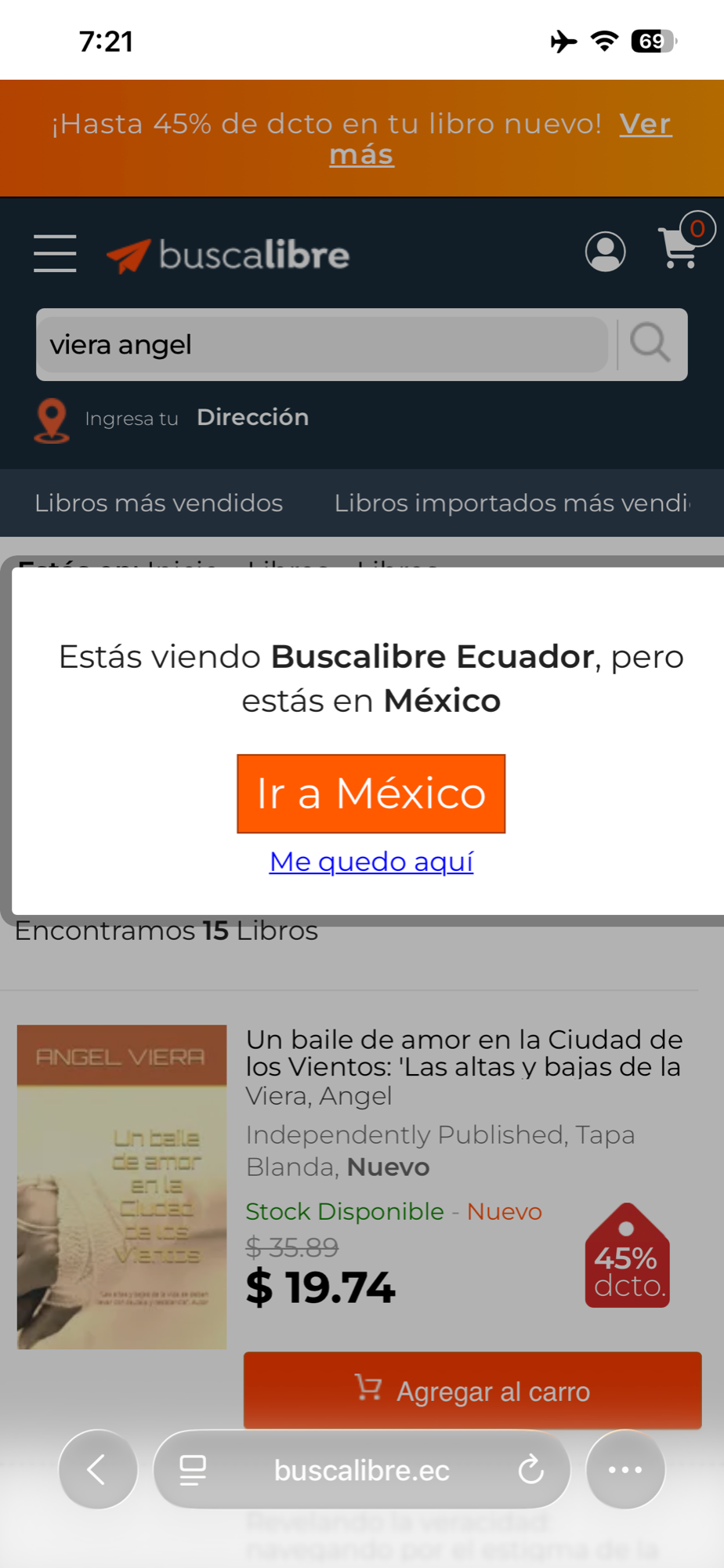Open the hamburger menu
The height and width of the screenshot is (1568, 724).
[x=55, y=253]
